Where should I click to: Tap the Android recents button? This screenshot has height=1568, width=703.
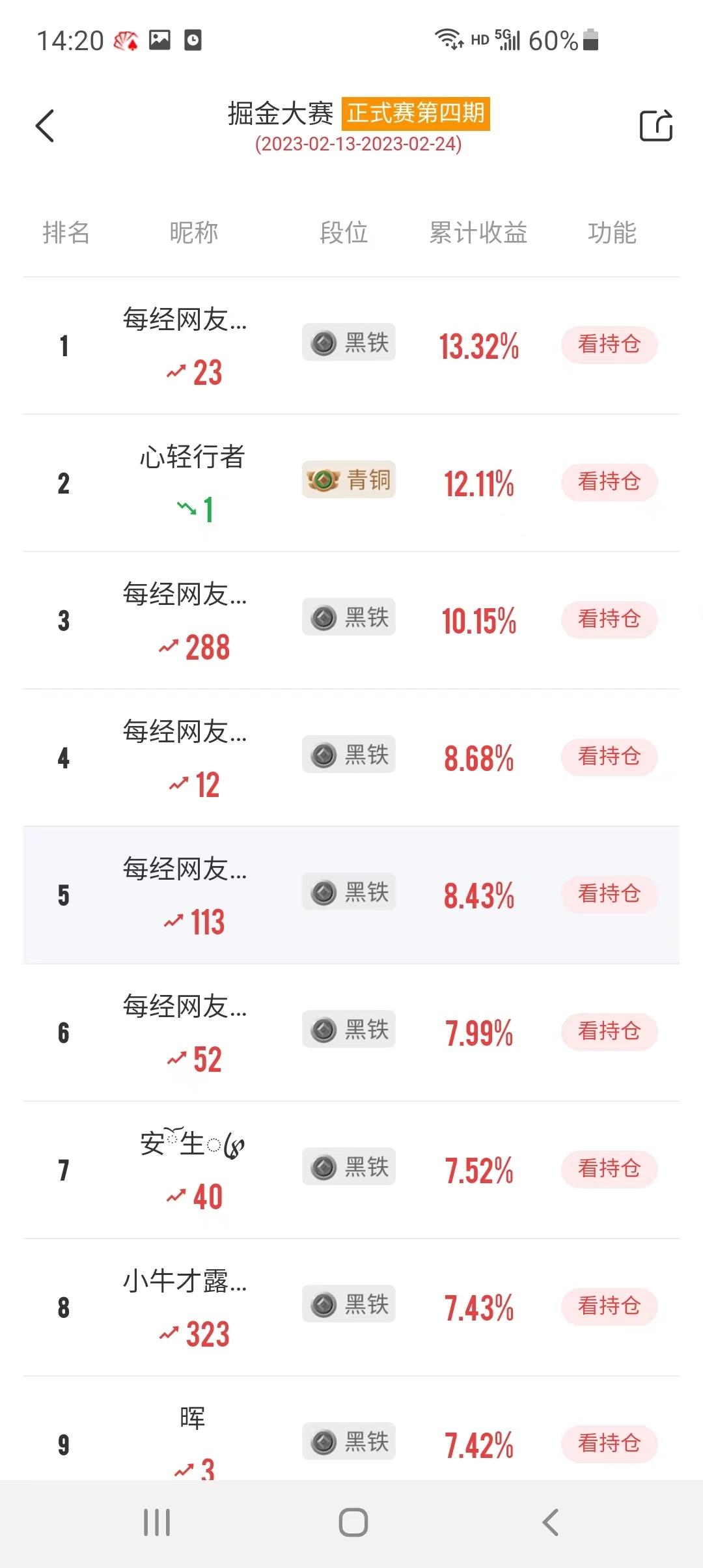156,1522
